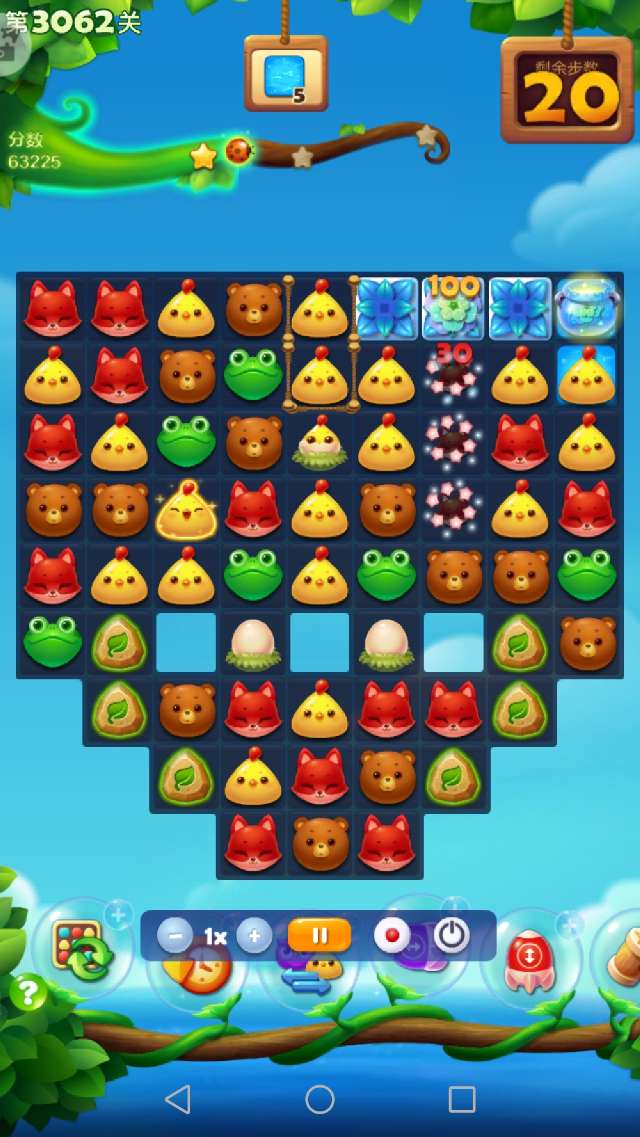This screenshot has width=640, height=1137.
Task: Go back with the system back button
Action: tap(178, 1099)
